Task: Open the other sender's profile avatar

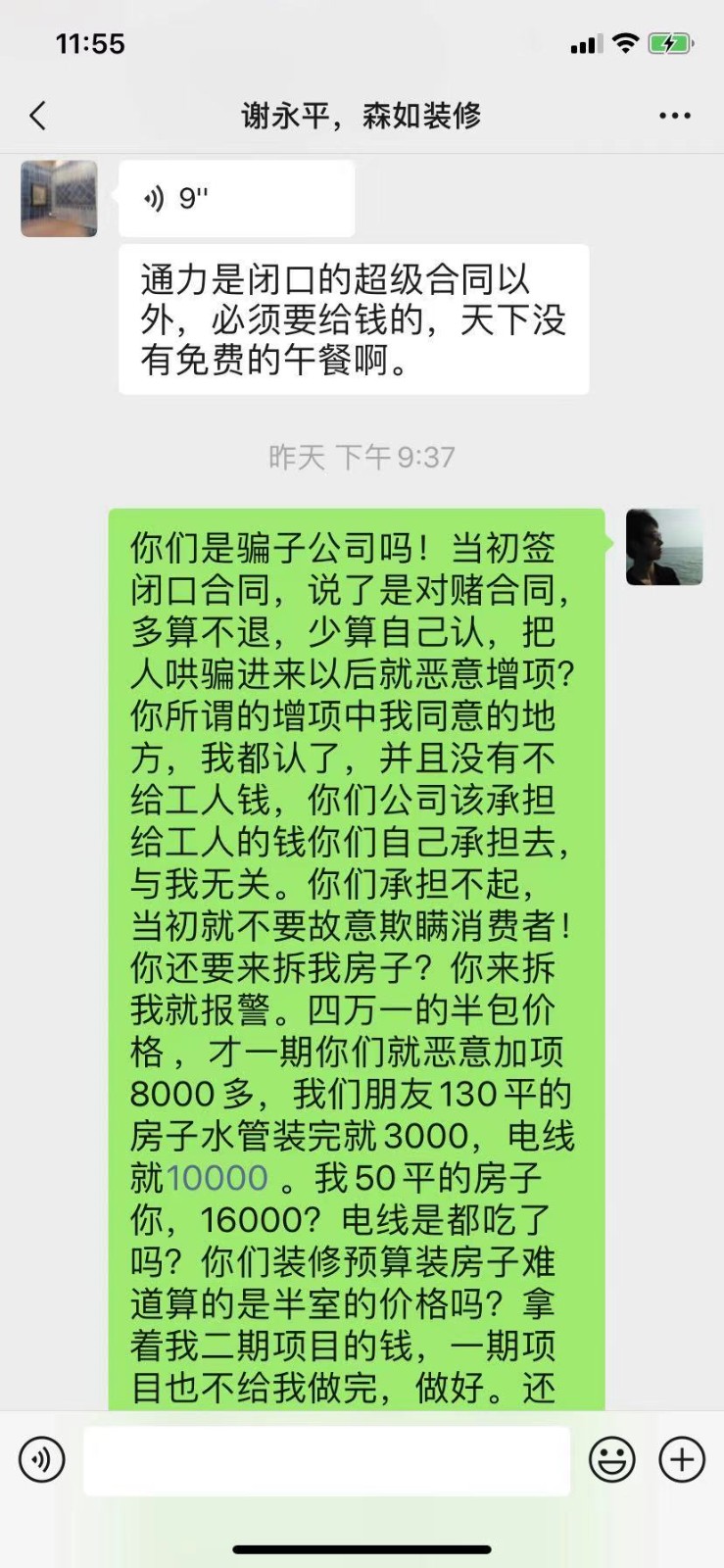Action: point(59,199)
